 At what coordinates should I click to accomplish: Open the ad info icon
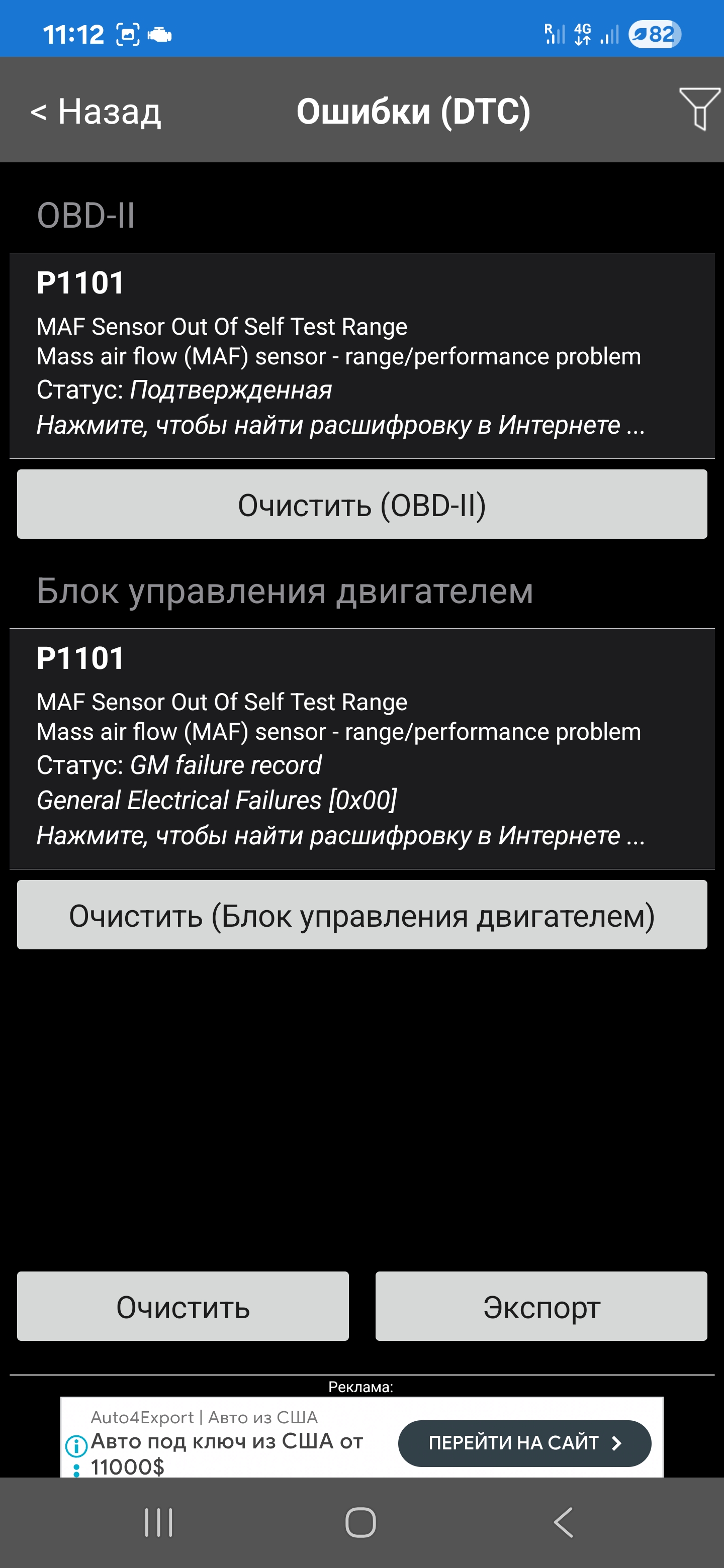(x=76, y=1446)
